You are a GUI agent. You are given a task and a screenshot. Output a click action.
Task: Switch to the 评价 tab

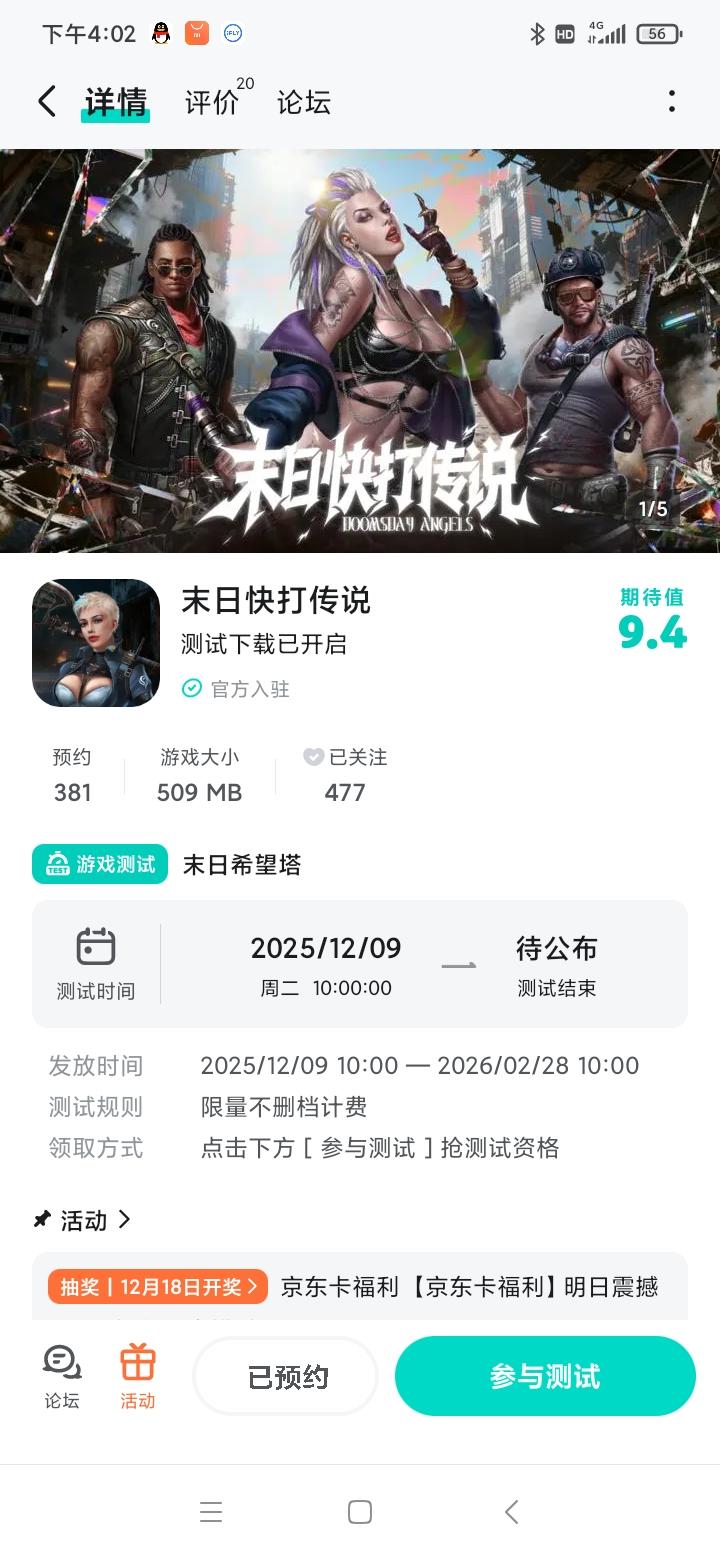point(212,102)
